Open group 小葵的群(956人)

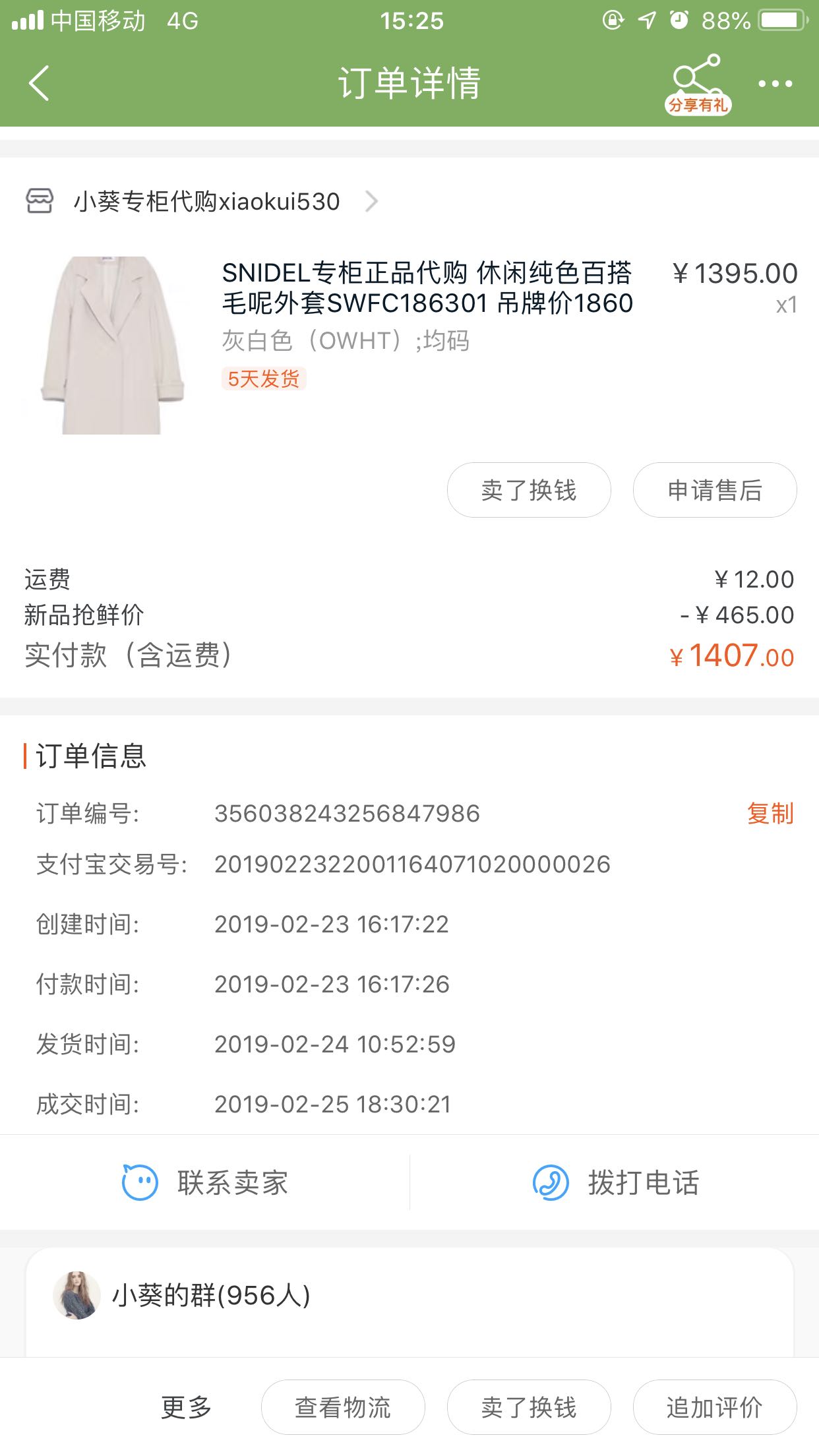[211, 1295]
